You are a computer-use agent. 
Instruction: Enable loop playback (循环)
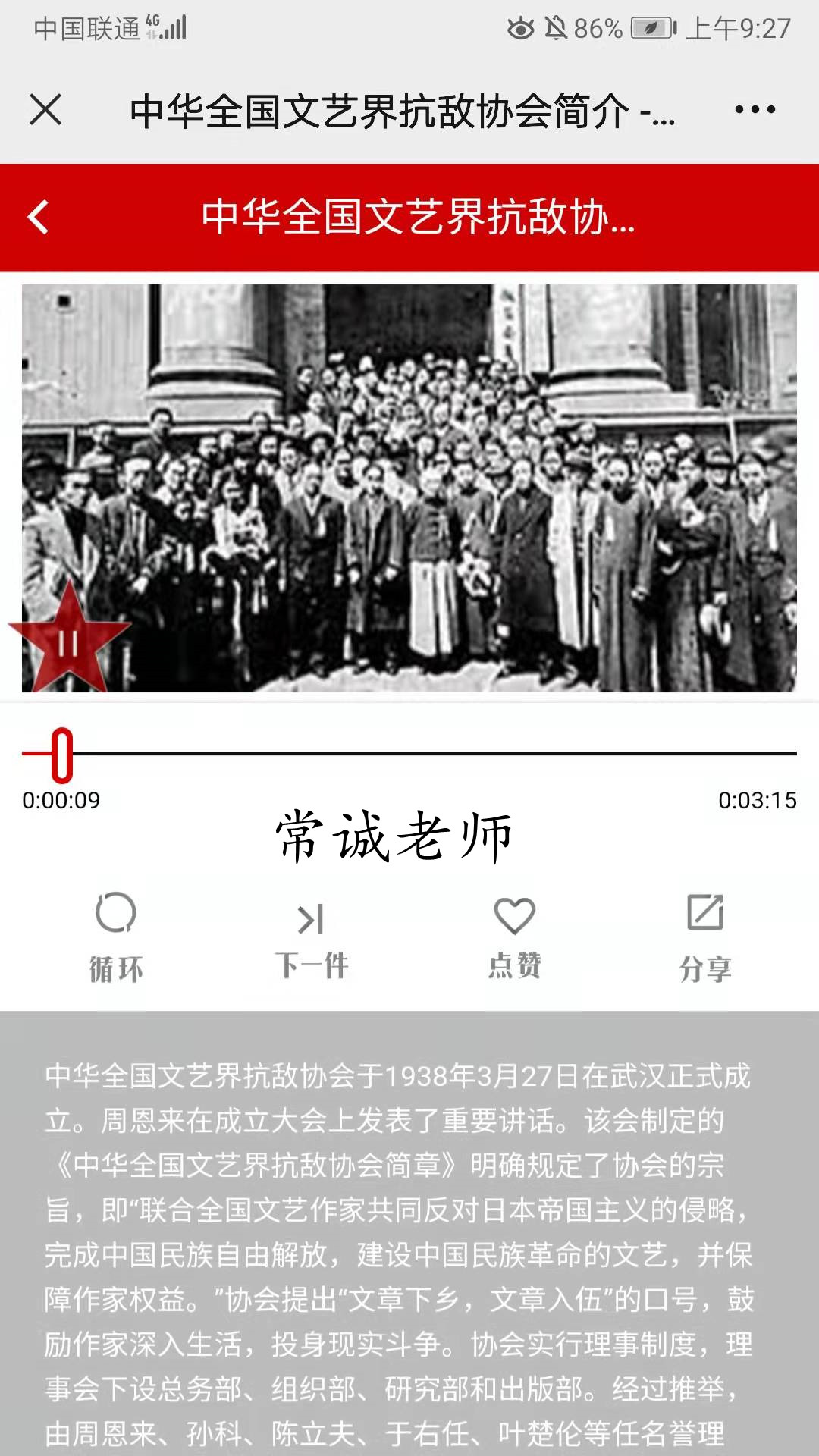coord(116,936)
